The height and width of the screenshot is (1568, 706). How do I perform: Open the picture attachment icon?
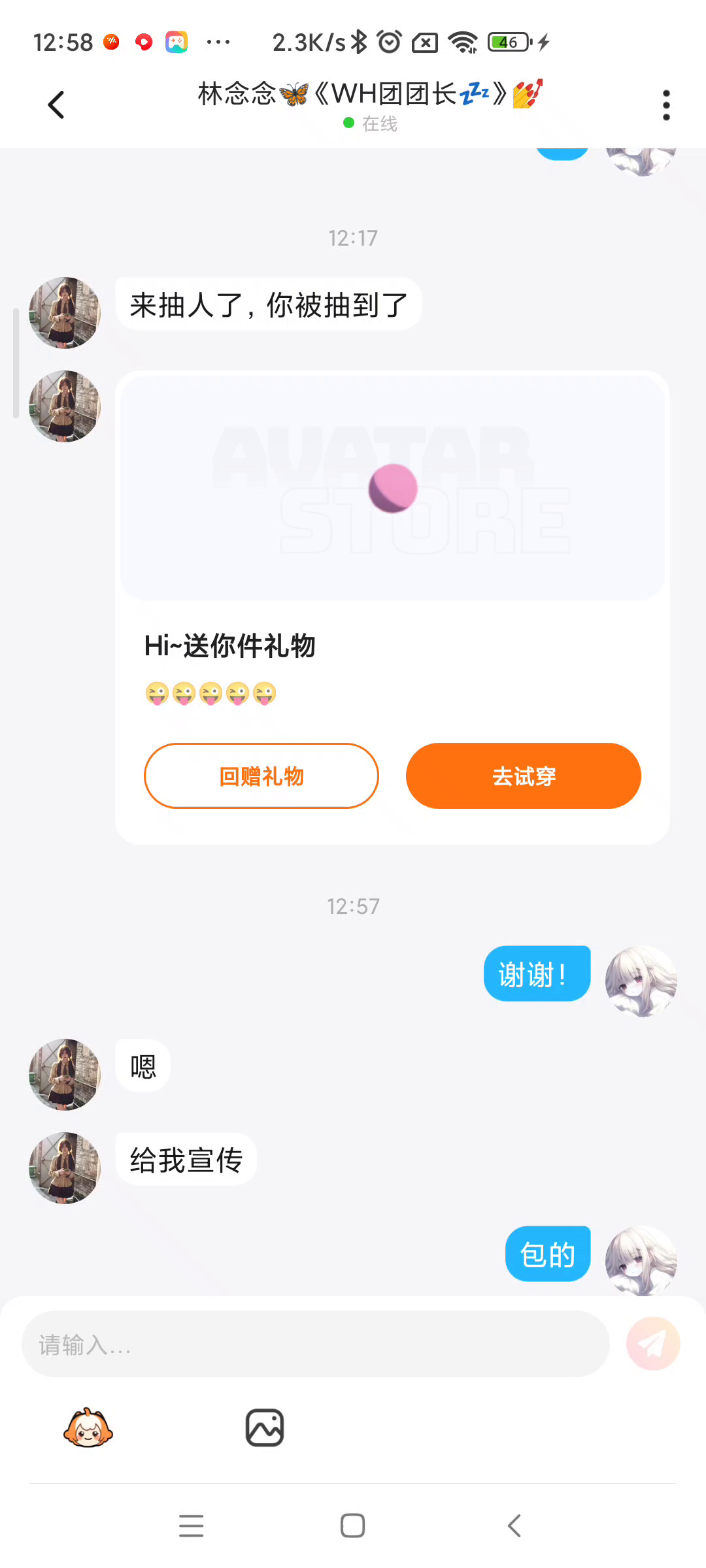point(265,1428)
